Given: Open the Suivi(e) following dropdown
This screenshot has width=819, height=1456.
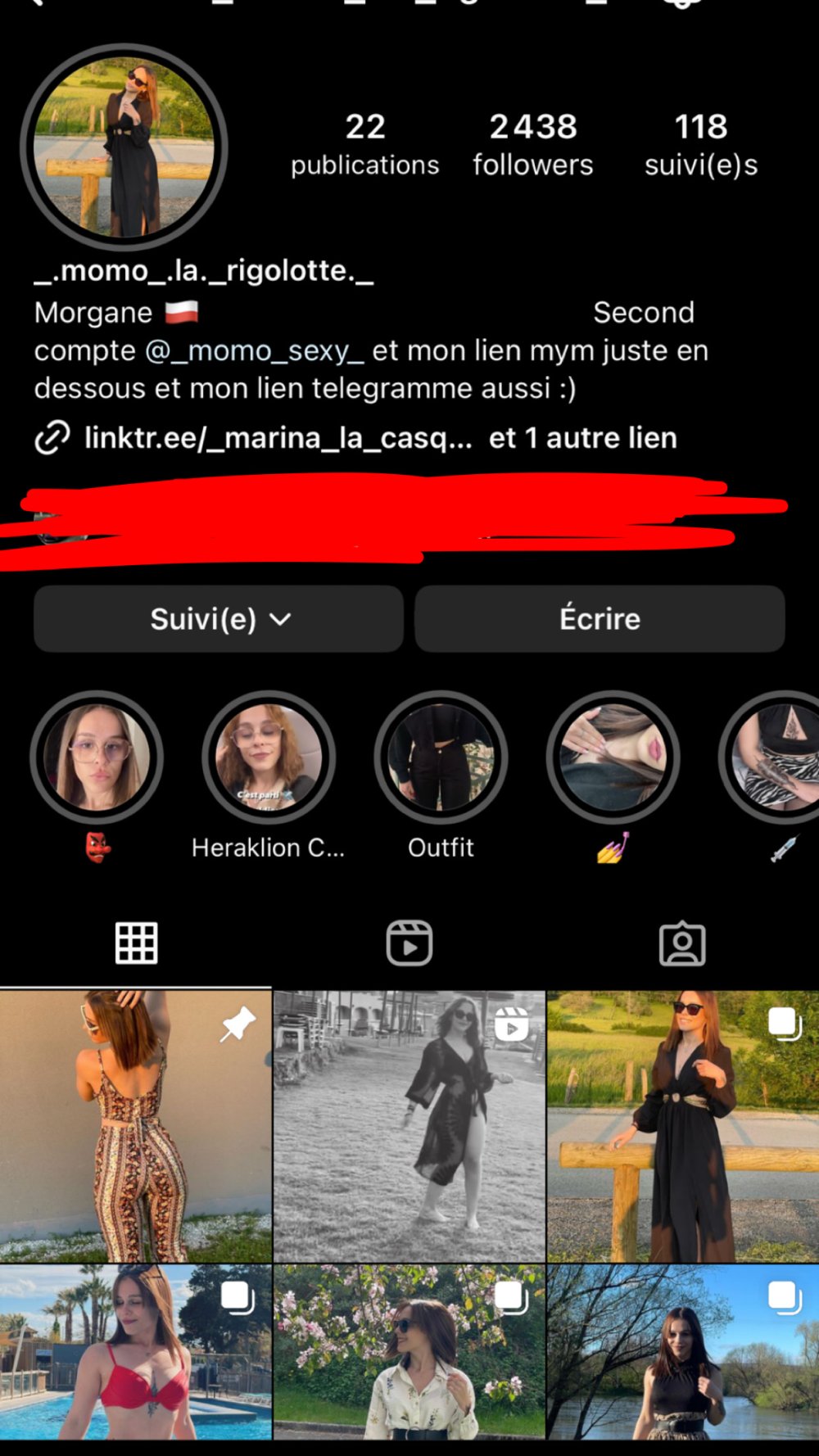Looking at the screenshot, I should (218, 619).
